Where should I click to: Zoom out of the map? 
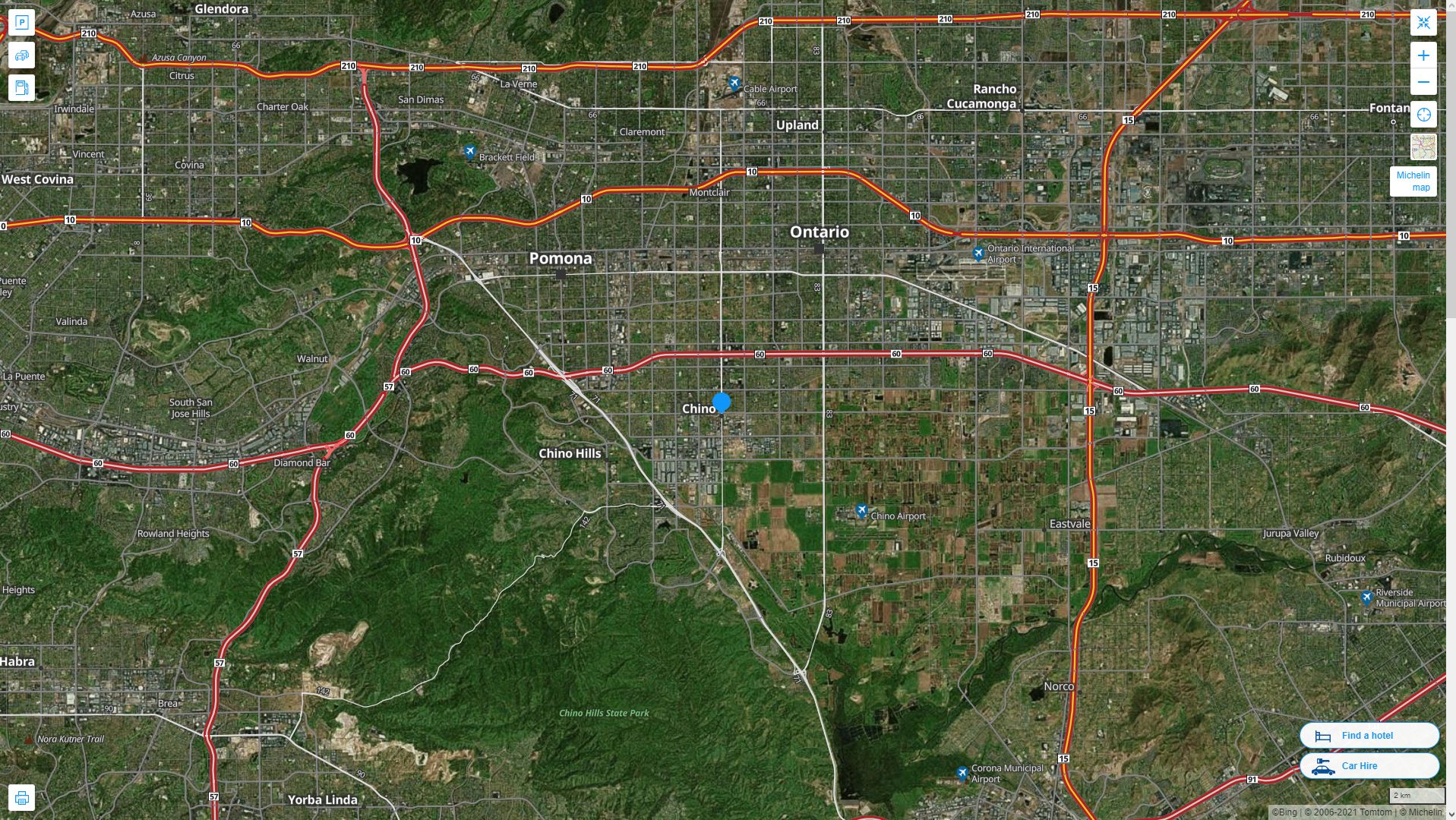[1423, 82]
